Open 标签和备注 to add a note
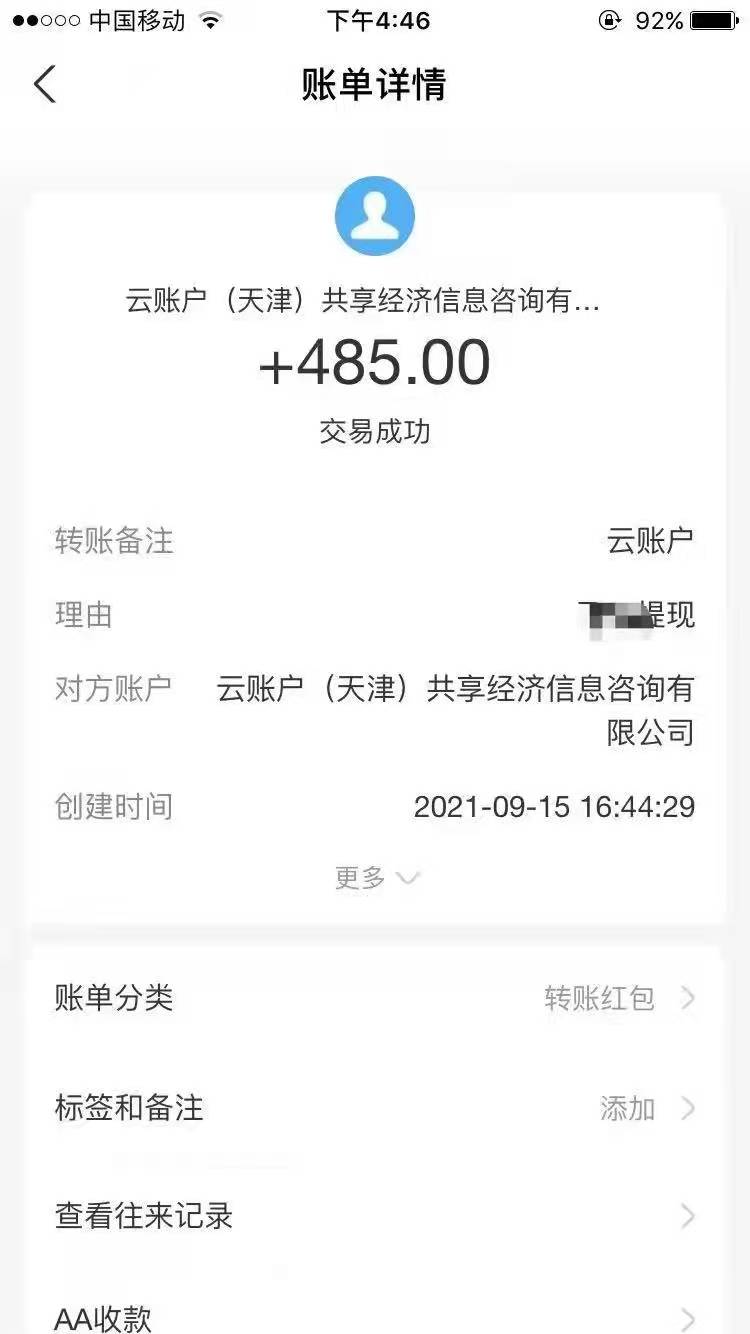Image resolution: width=750 pixels, height=1334 pixels. point(375,1108)
